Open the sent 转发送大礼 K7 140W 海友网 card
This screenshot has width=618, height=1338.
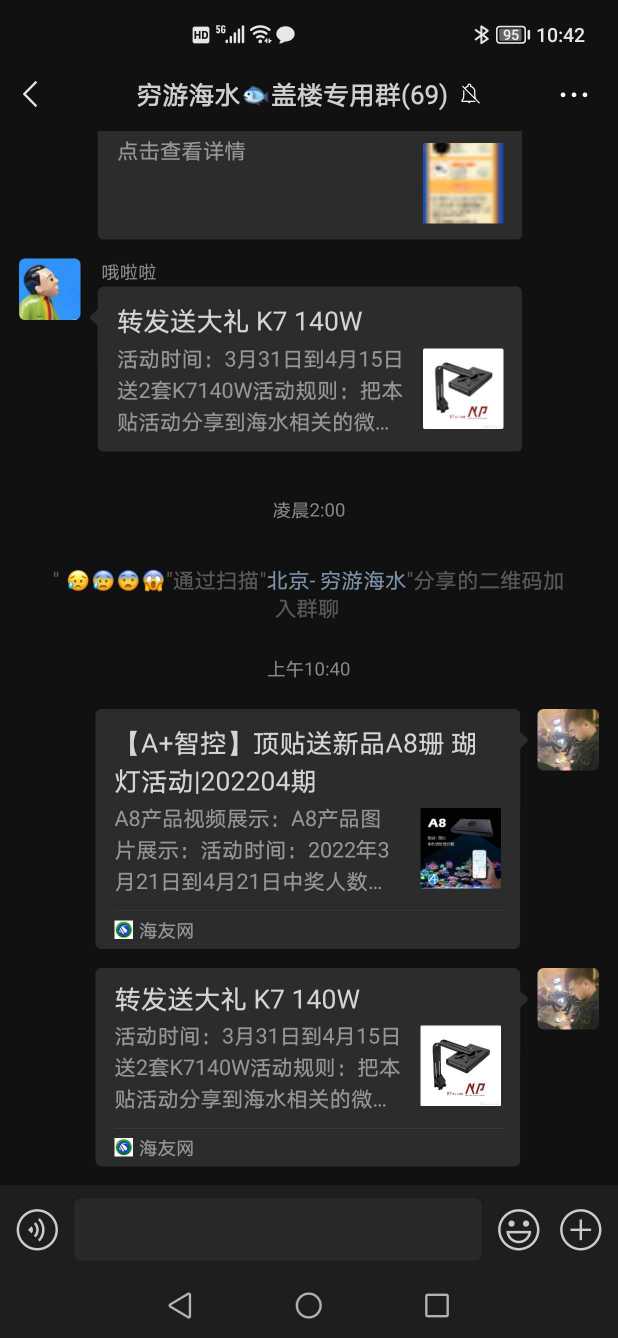pyautogui.click(x=307, y=1066)
